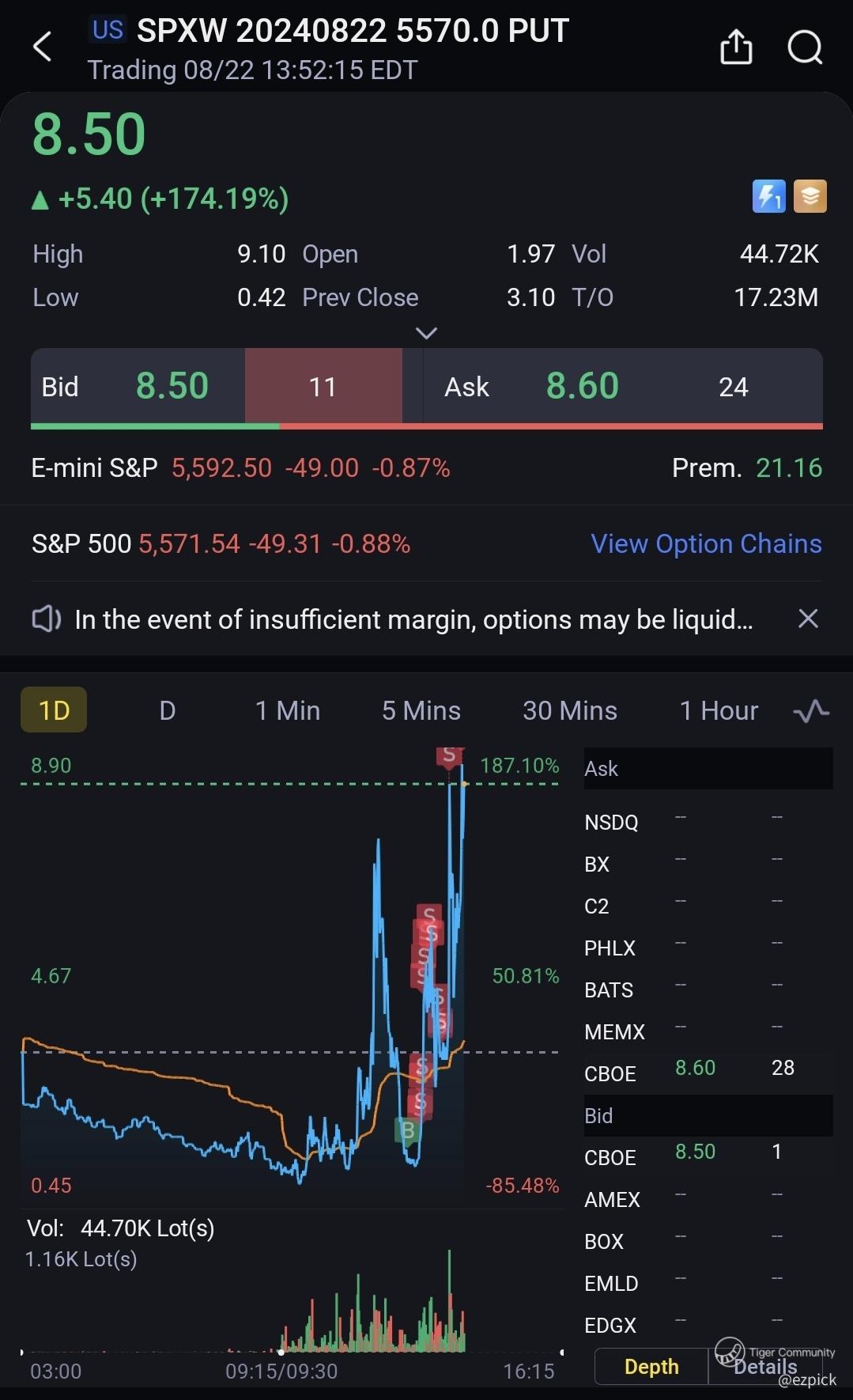This screenshot has height=1400, width=853.
Task: Go back using the top-left arrow
Action: (43, 47)
